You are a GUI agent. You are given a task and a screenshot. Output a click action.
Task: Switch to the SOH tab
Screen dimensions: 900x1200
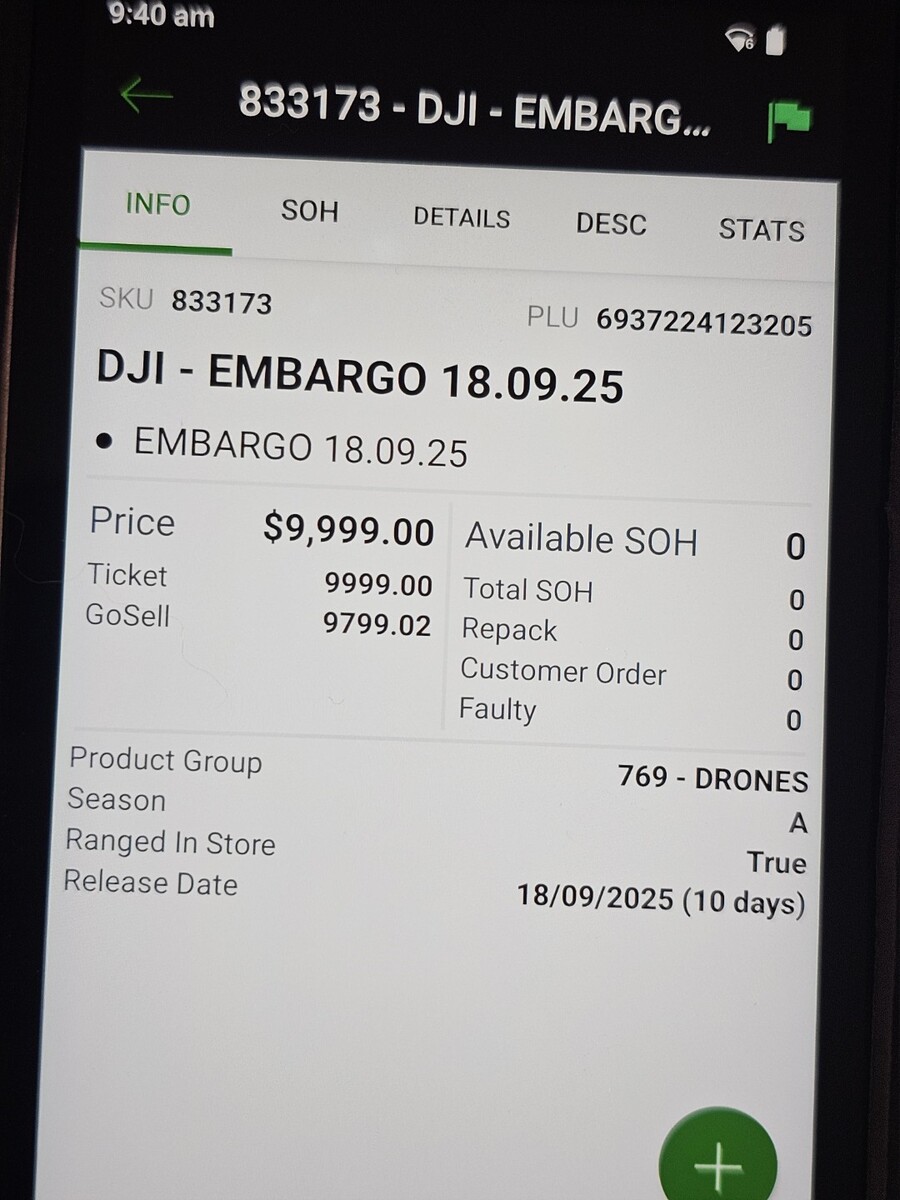pyautogui.click(x=309, y=211)
